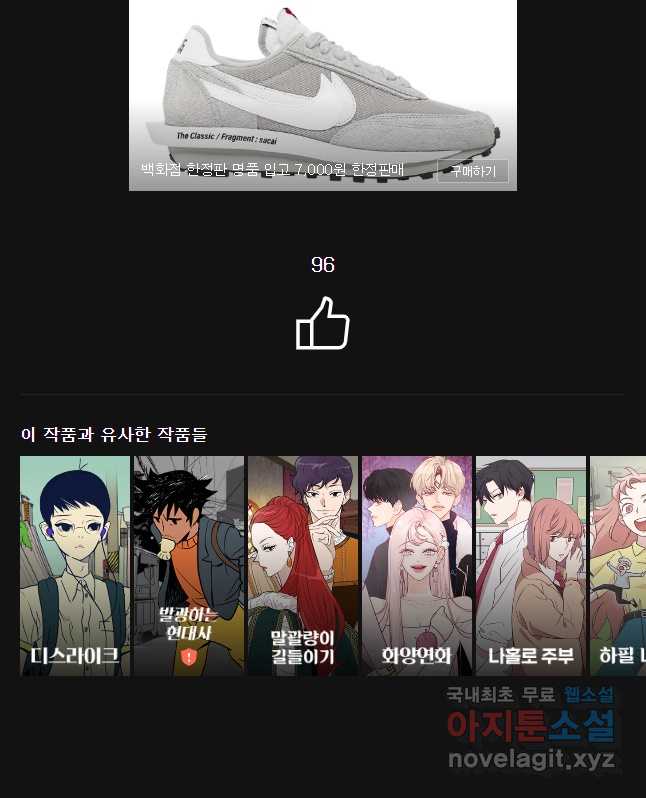
Task: Like this episode with the thumbs-up icon
Action: pos(322,323)
